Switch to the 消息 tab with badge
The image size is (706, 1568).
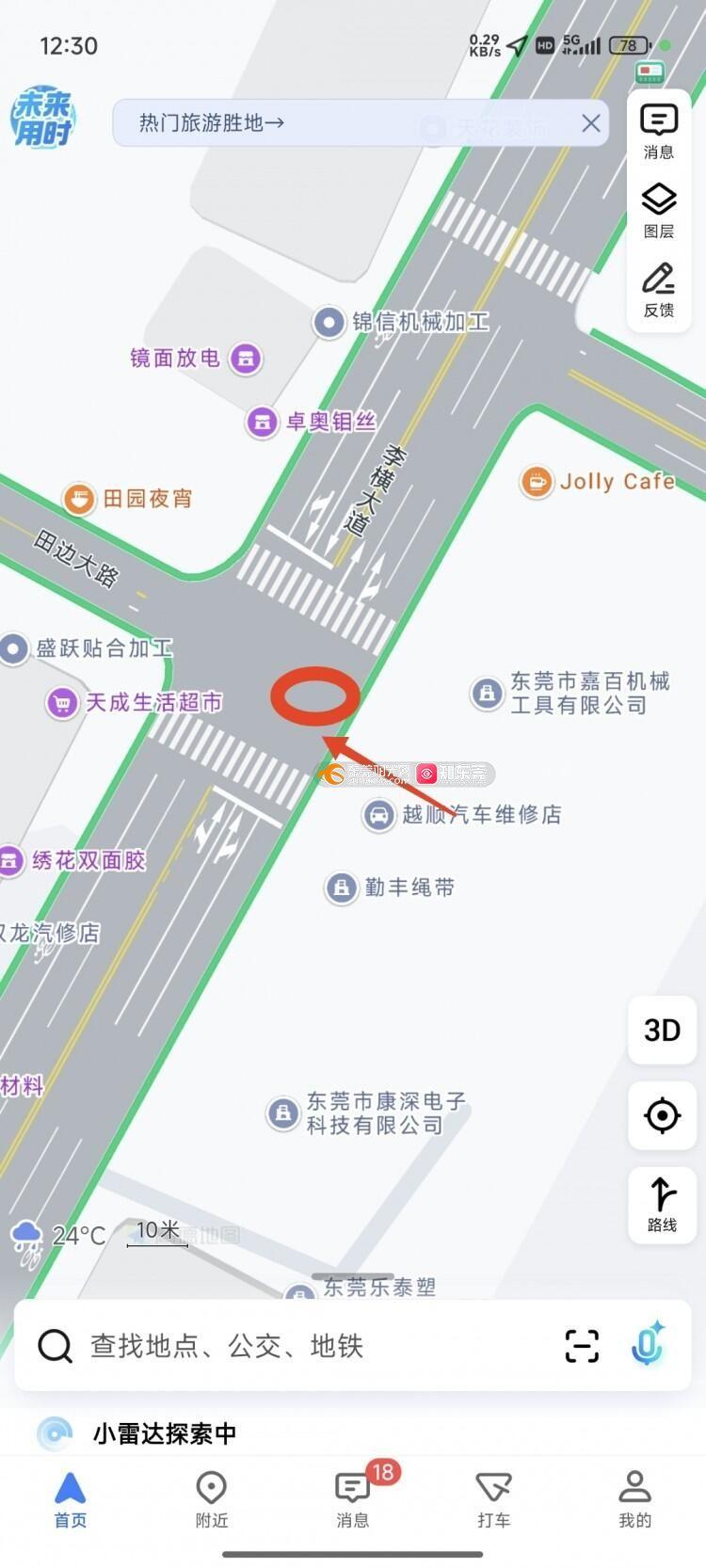(354, 1498)
